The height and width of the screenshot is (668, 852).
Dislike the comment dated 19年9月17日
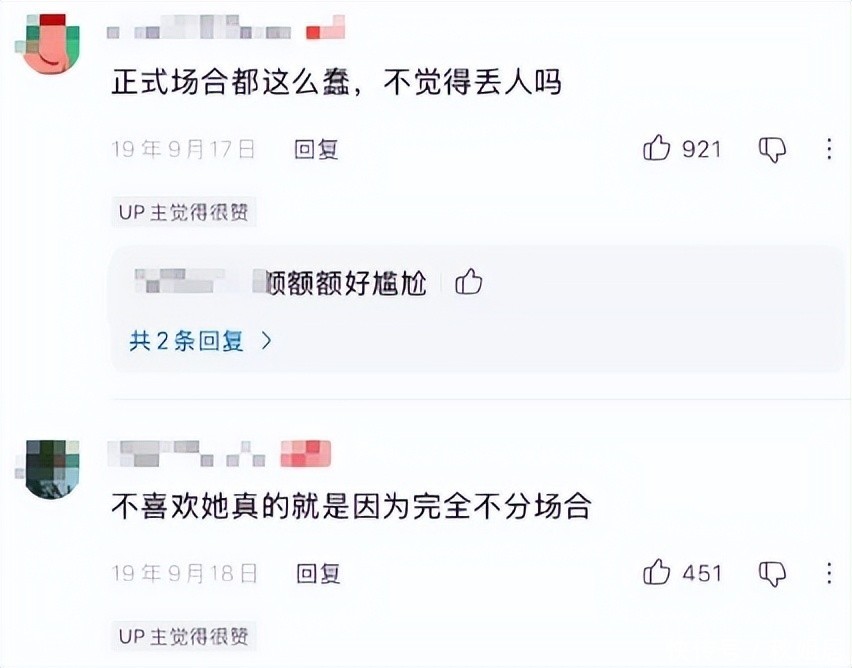772,150
